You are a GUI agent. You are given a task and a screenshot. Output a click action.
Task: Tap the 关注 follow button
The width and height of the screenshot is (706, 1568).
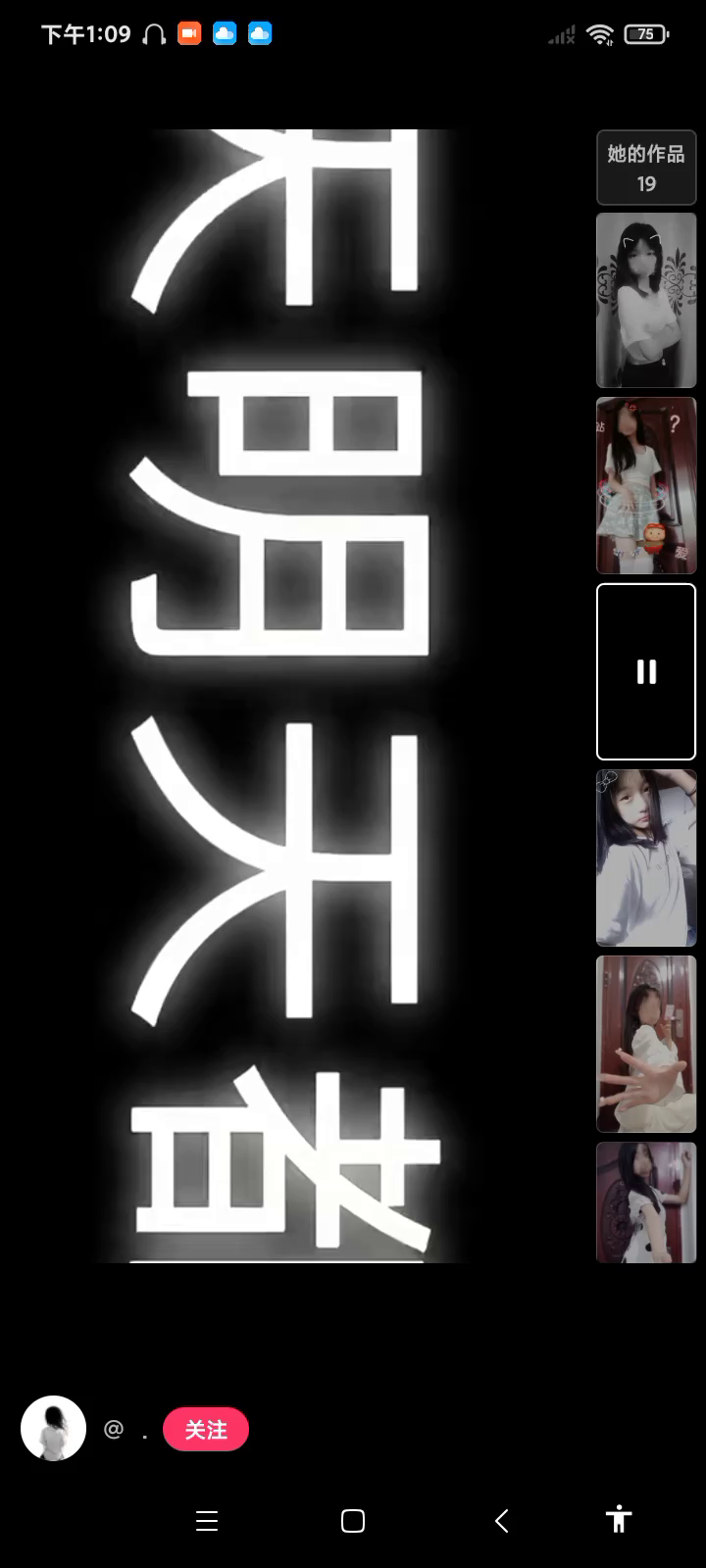click(x=206, y=1430)
